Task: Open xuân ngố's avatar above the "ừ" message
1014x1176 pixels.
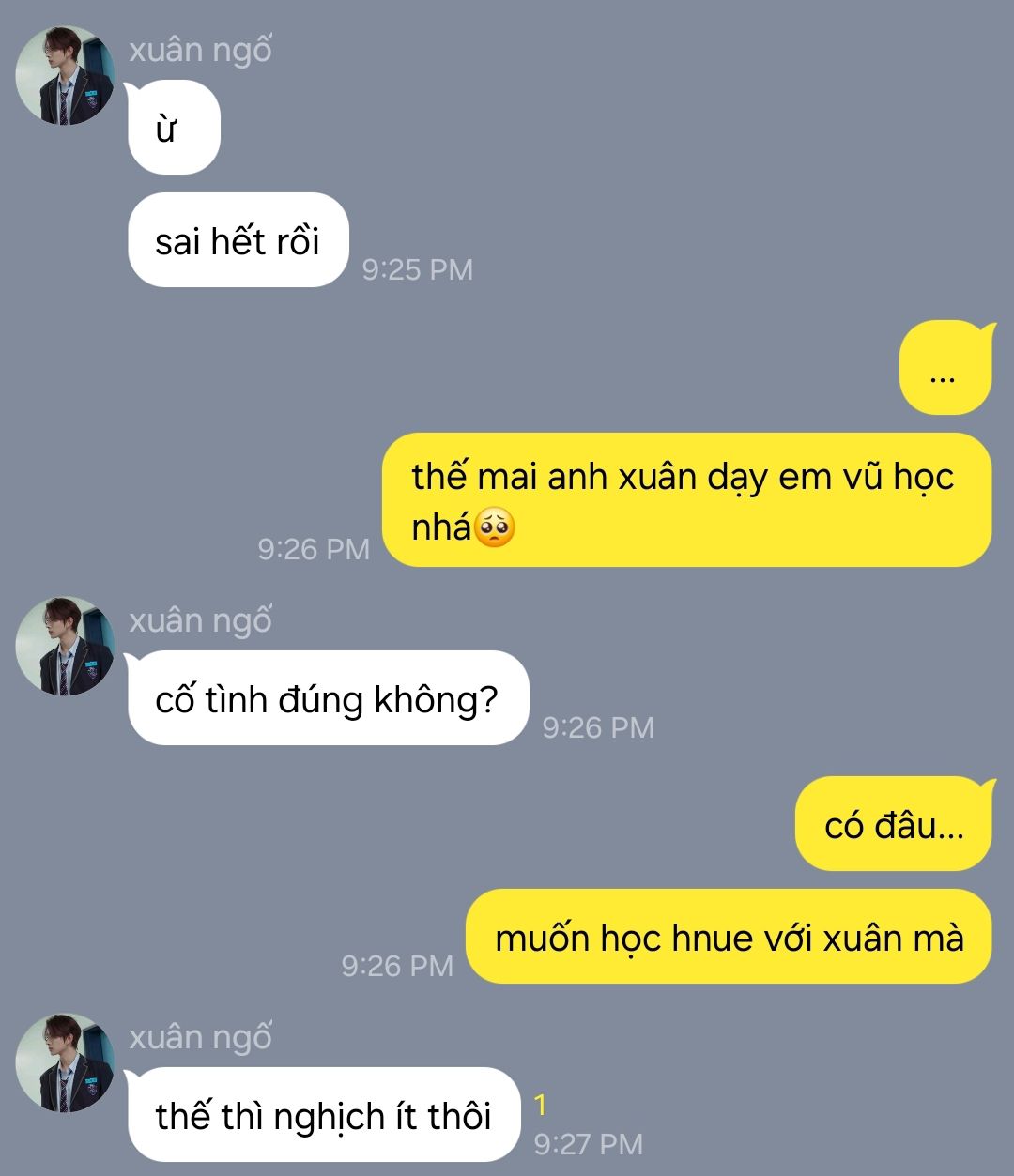Action: [x=65, y=76]
